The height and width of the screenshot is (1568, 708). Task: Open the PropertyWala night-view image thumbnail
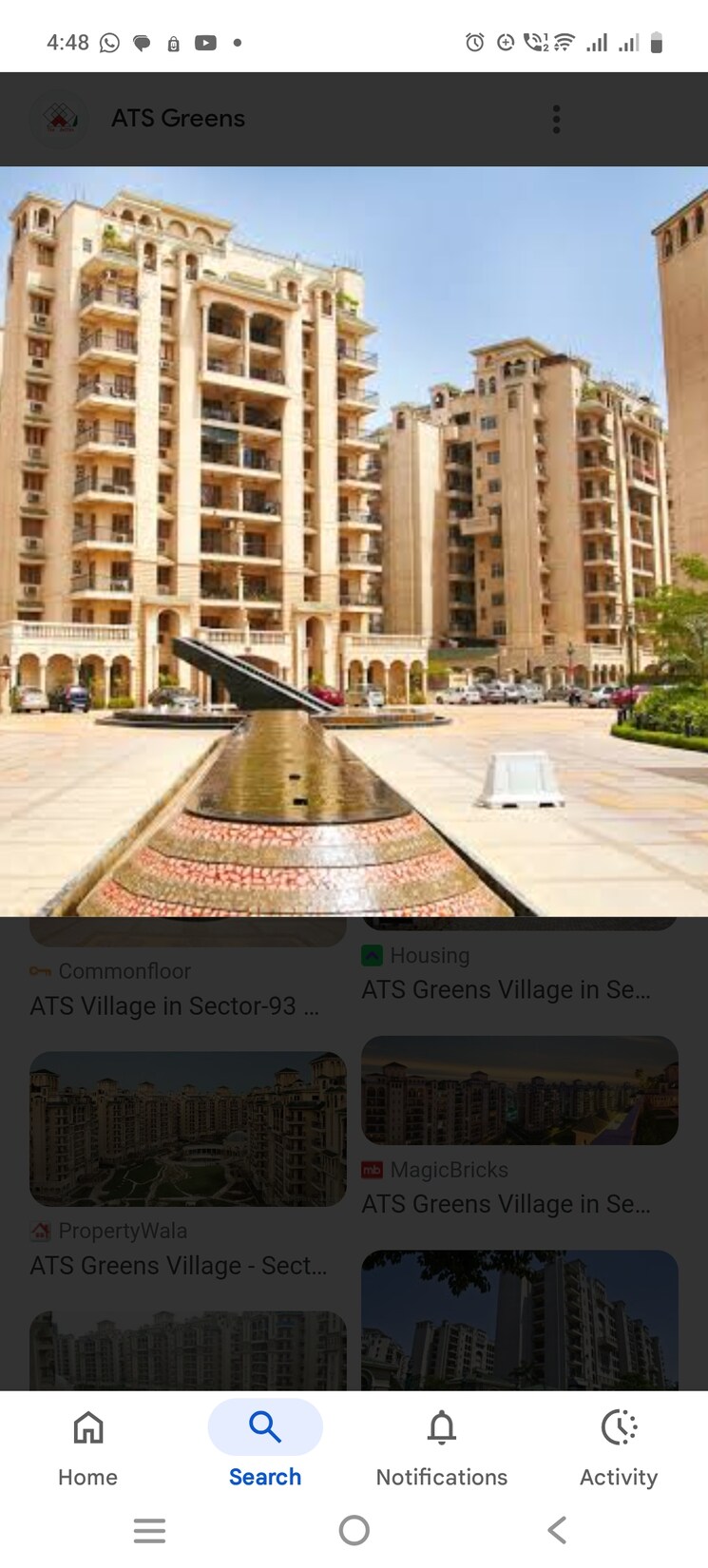(x=187, y=1128)
